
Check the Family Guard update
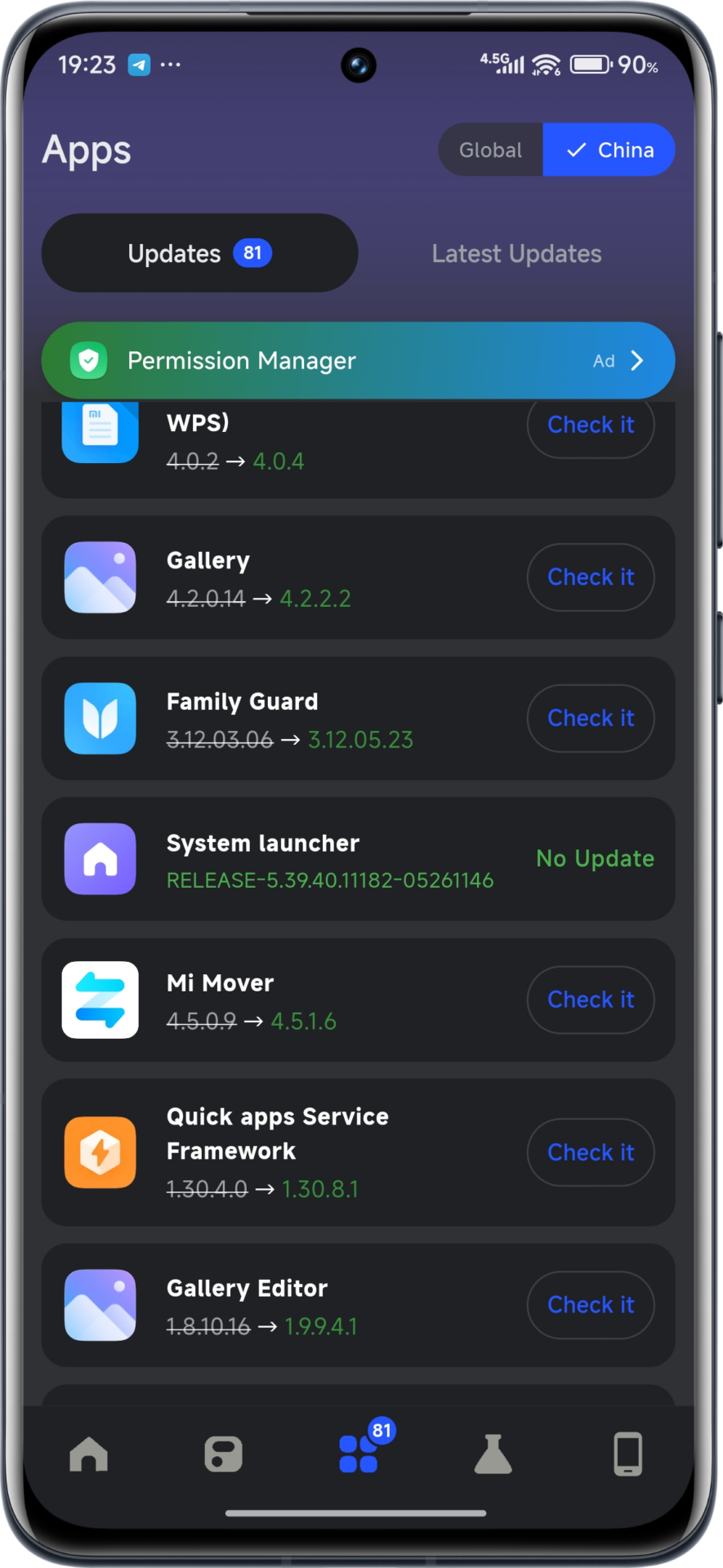pyautogui.click(x=590, y=719)
